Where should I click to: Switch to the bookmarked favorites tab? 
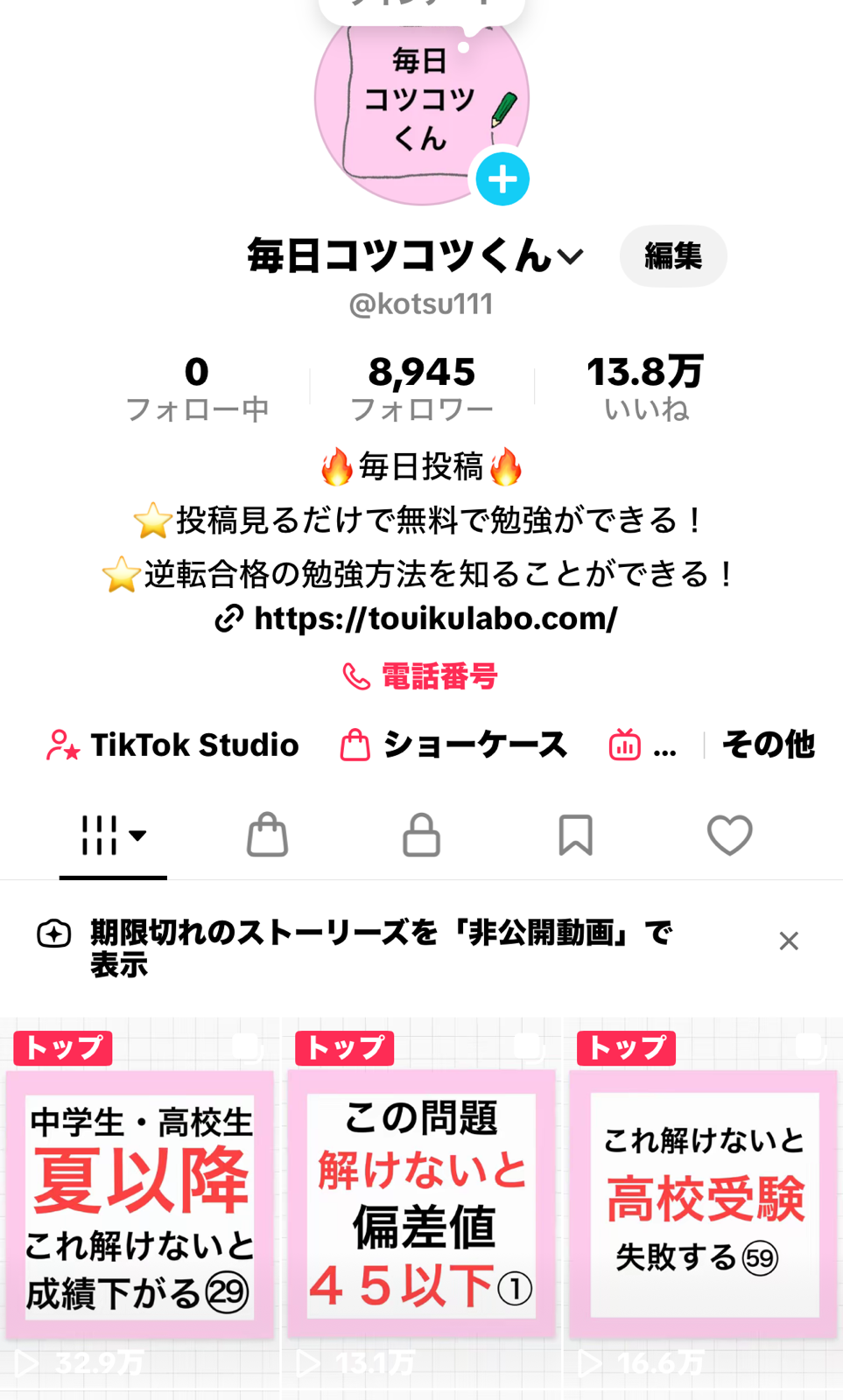tap(575, 836)
